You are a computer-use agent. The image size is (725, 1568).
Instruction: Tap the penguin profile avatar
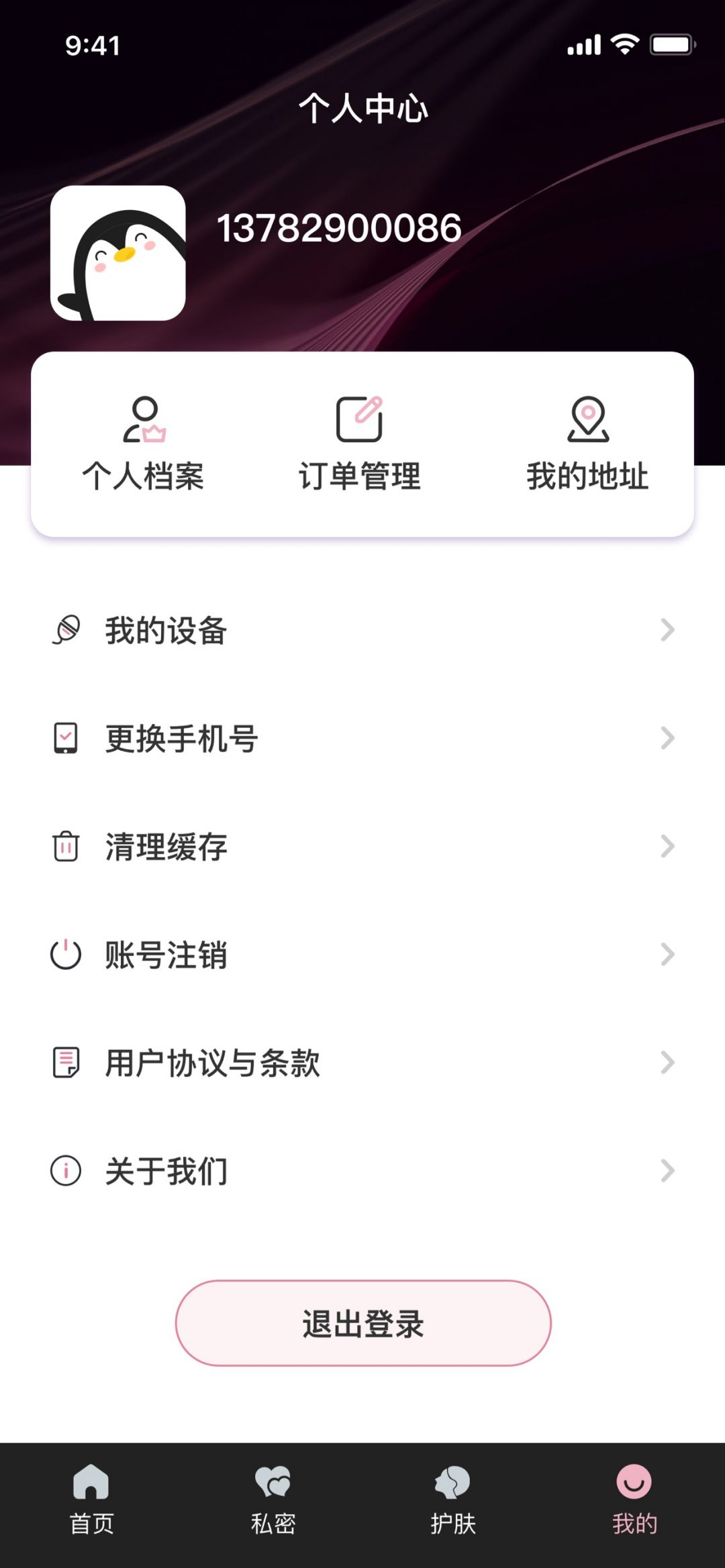tap(118, 253)
